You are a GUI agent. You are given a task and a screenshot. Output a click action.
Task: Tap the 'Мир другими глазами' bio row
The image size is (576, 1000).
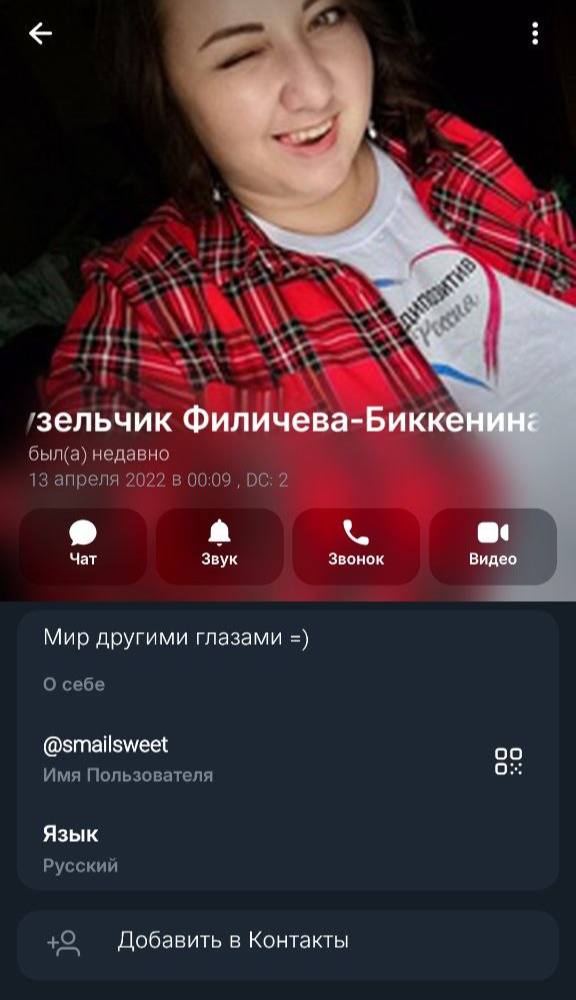pyautogui.click(x=288, y=659)
